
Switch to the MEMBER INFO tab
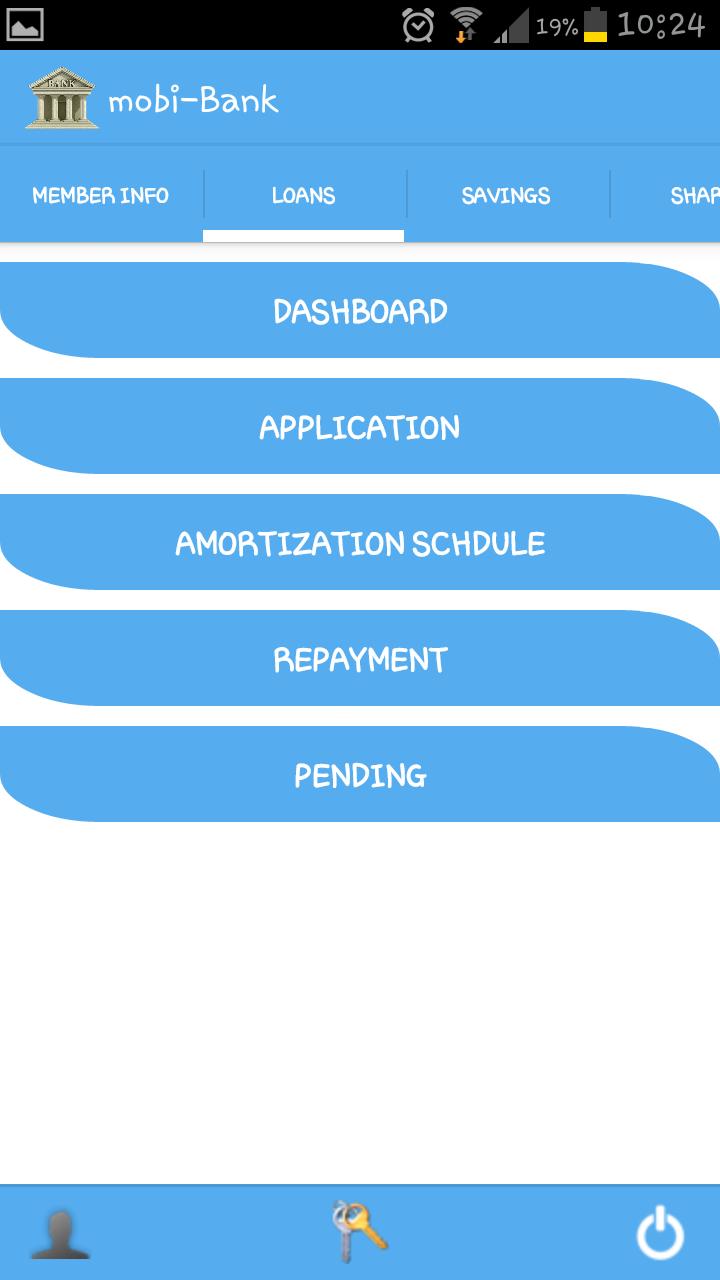click(100, 195)
